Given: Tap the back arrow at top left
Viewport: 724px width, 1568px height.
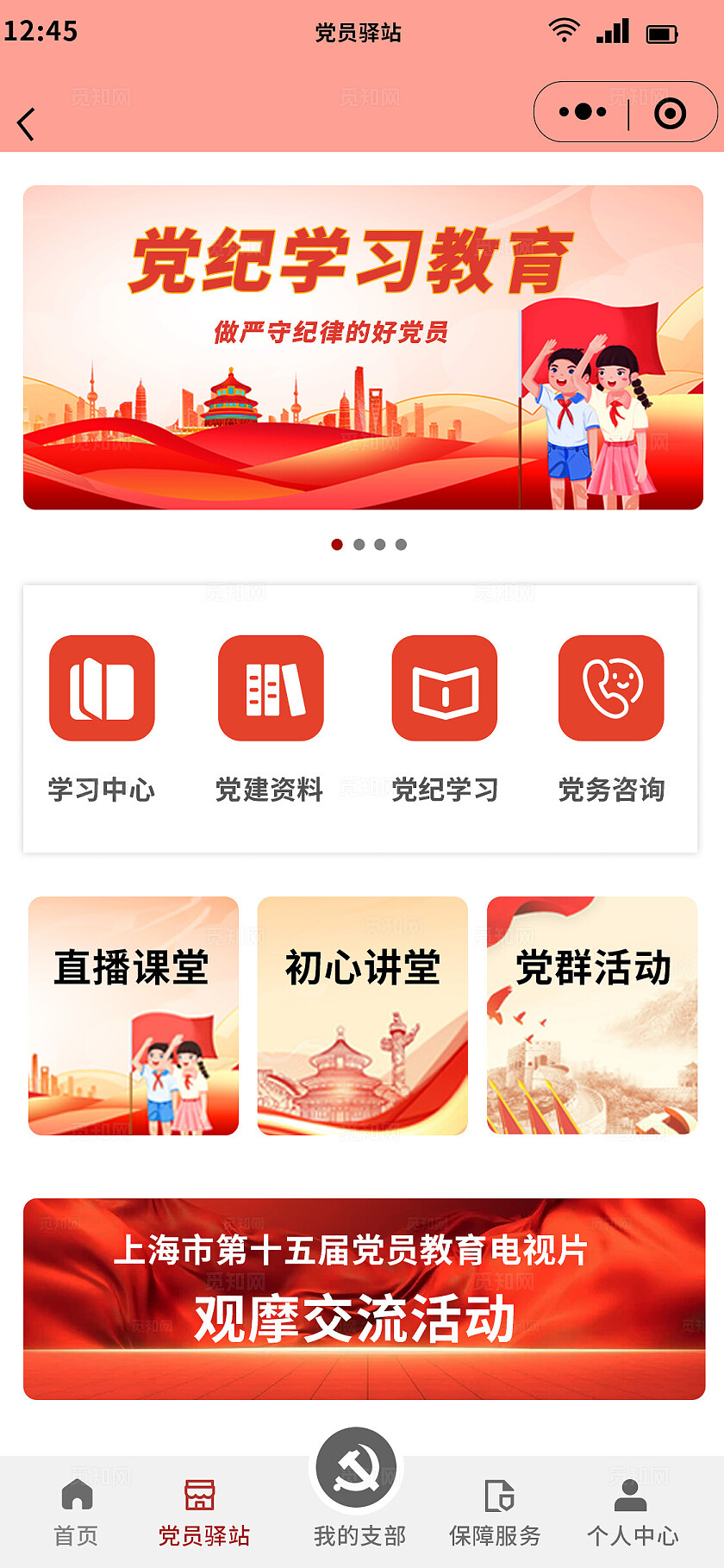Looking at the screenshot, I should [26, 123].
